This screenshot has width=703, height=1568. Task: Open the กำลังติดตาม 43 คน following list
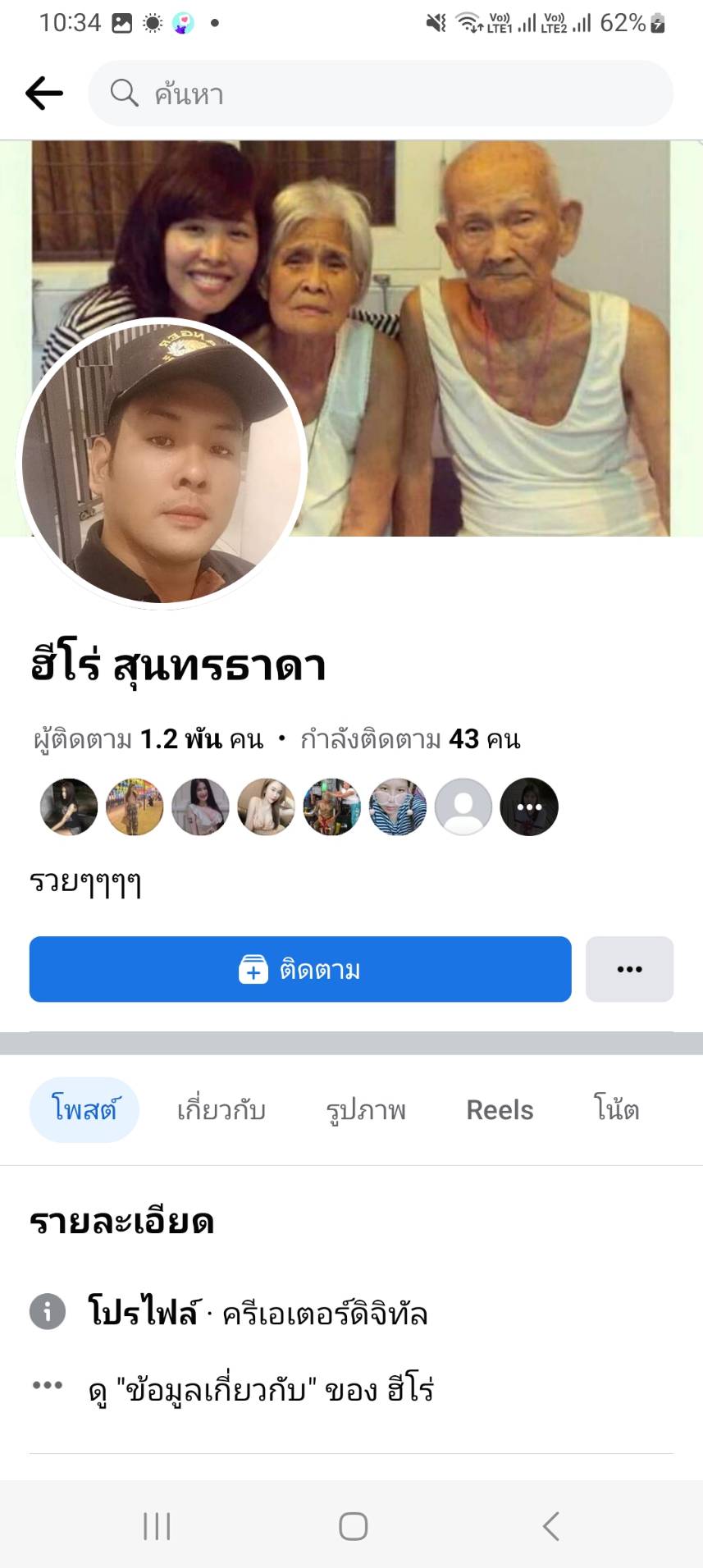pyautogui.click(x=410, y=739)
